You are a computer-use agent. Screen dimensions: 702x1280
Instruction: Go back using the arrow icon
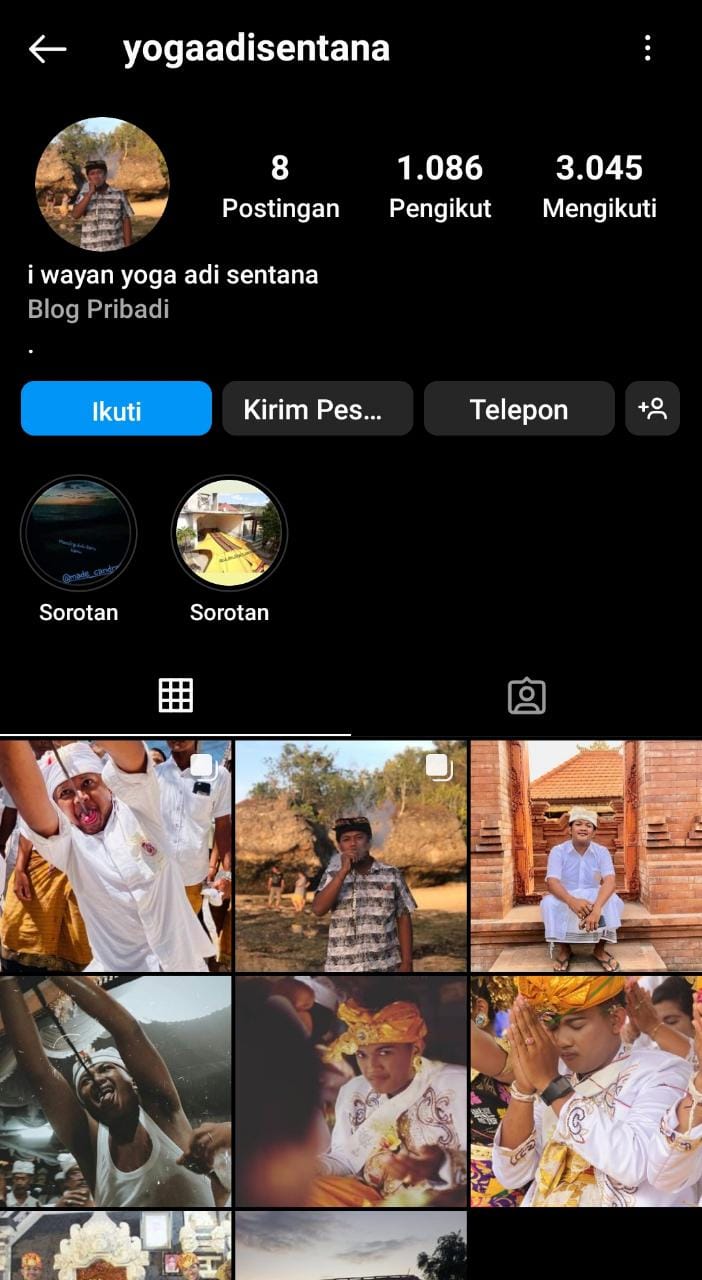click(x=47, y=48)
